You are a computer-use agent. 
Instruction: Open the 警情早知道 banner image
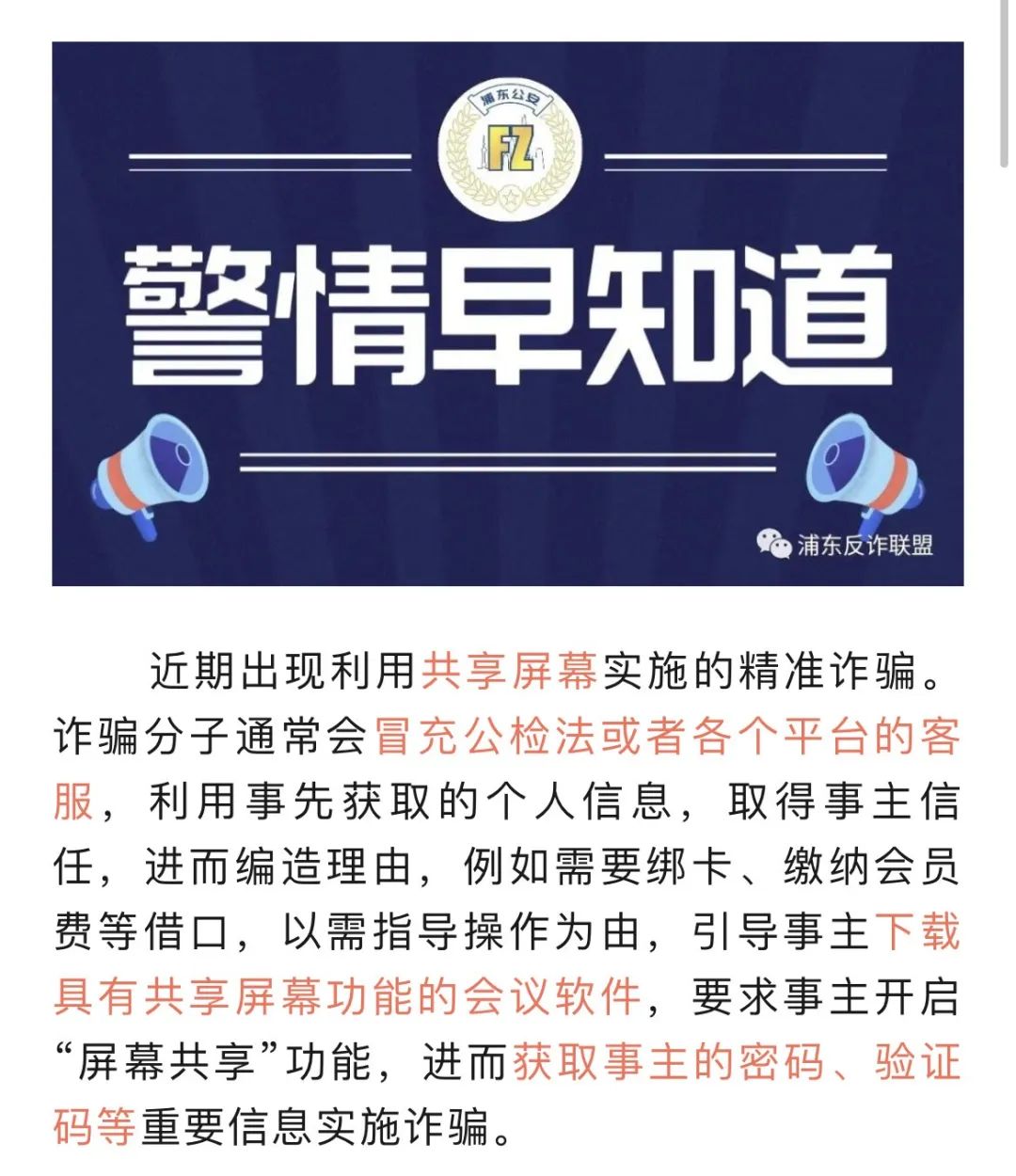pos(508,314)
